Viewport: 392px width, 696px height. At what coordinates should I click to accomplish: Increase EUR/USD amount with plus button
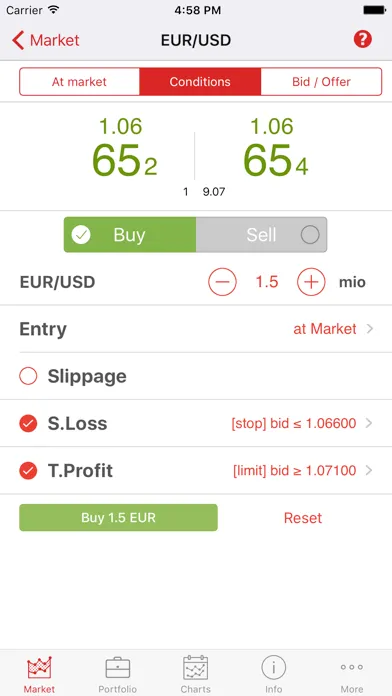(311, 282)
